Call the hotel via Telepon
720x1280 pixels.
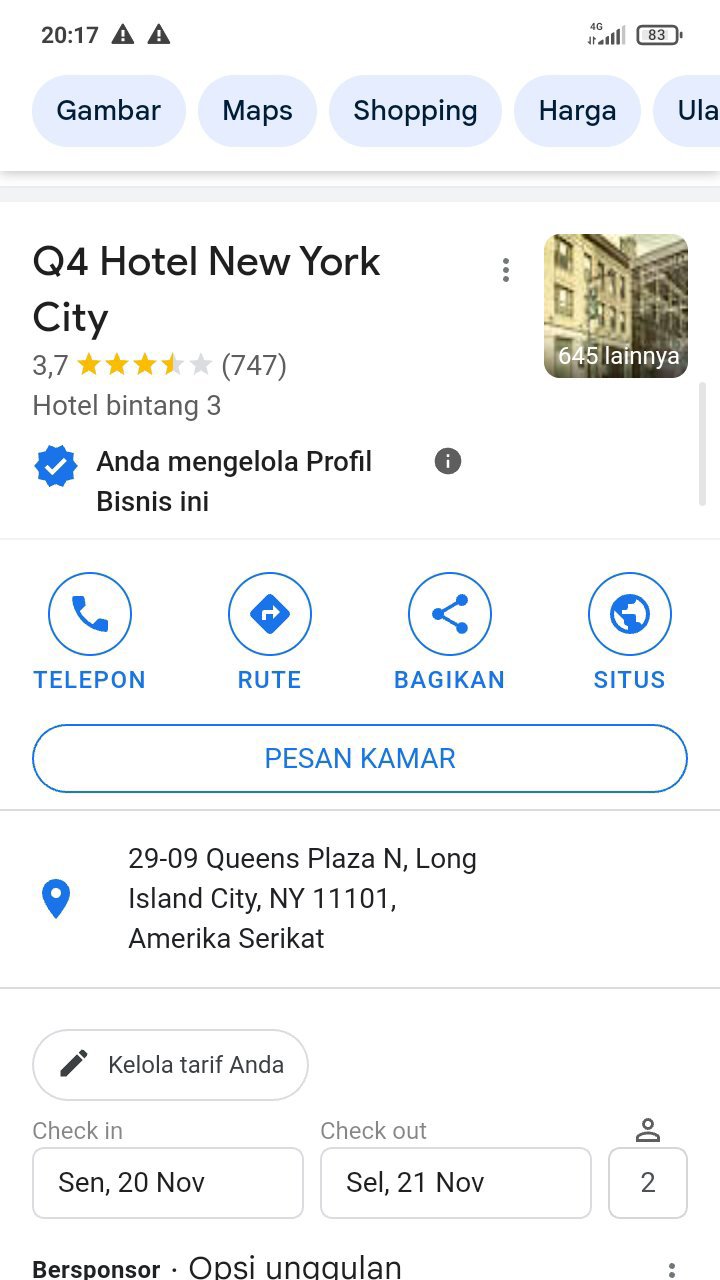pyautogui.click(x=90, y=614)
